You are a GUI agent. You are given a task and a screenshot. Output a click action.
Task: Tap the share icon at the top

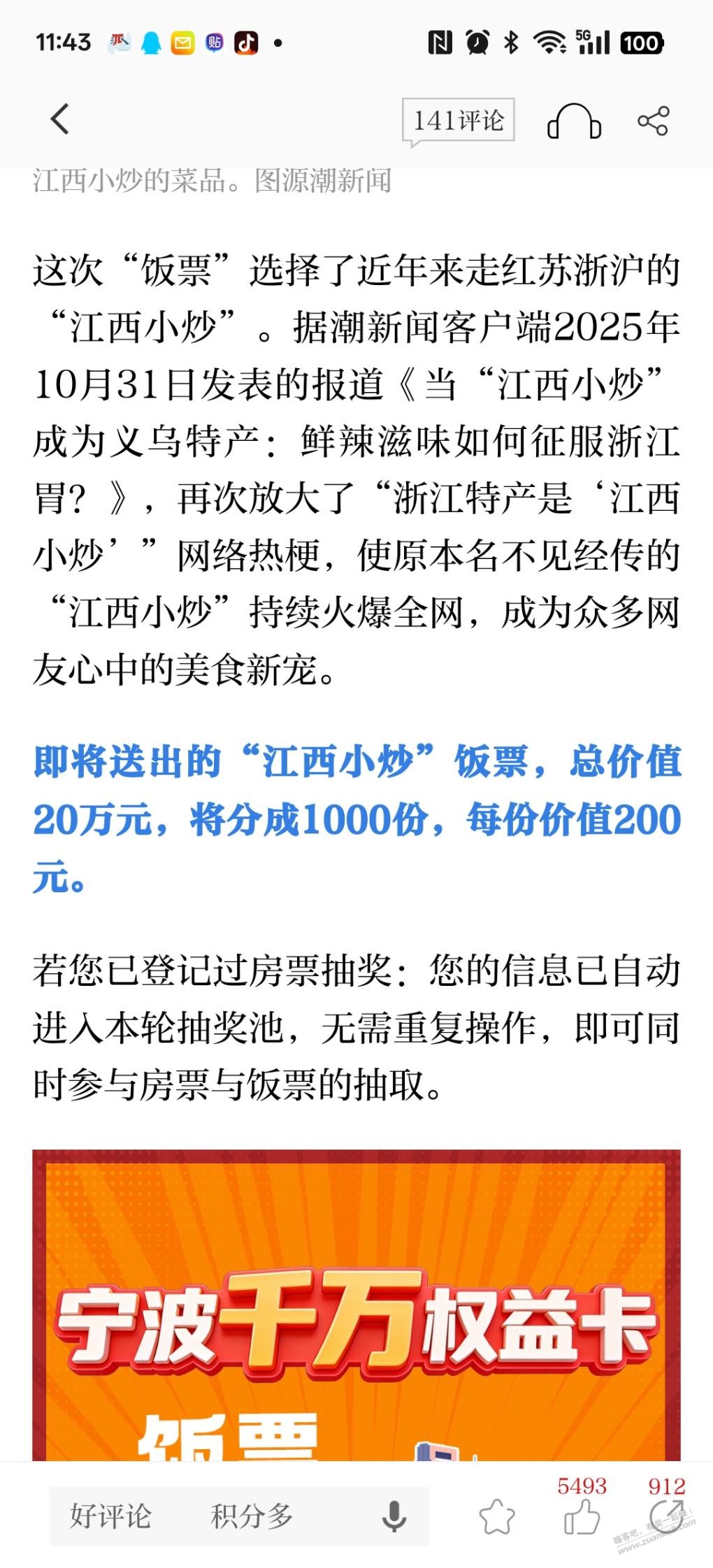[x=653, y=121]
